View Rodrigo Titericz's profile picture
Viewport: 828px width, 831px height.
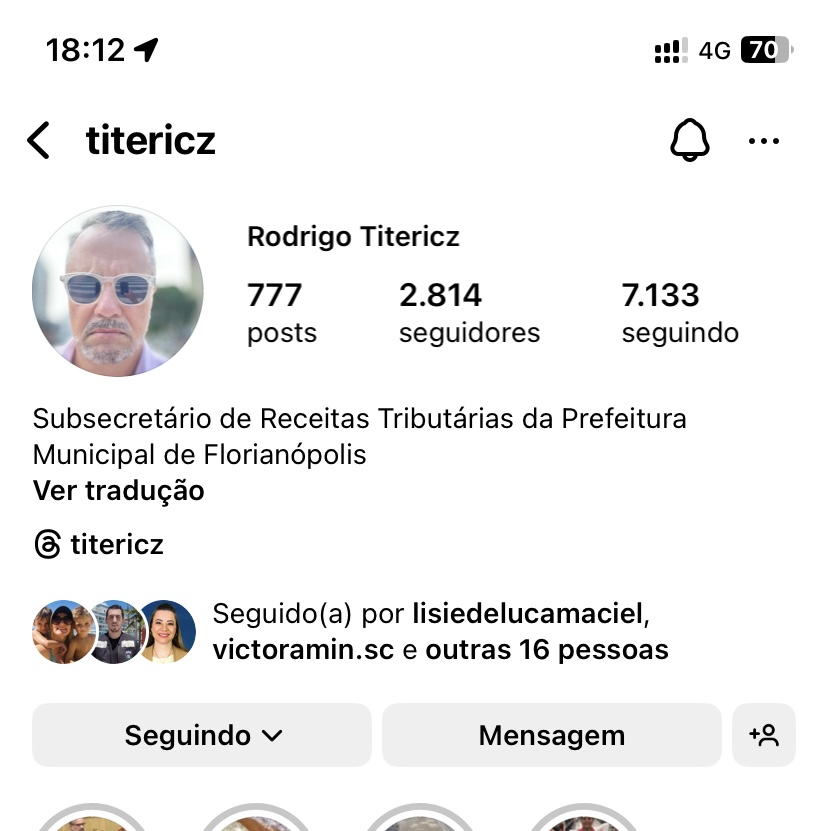point(118,292)
